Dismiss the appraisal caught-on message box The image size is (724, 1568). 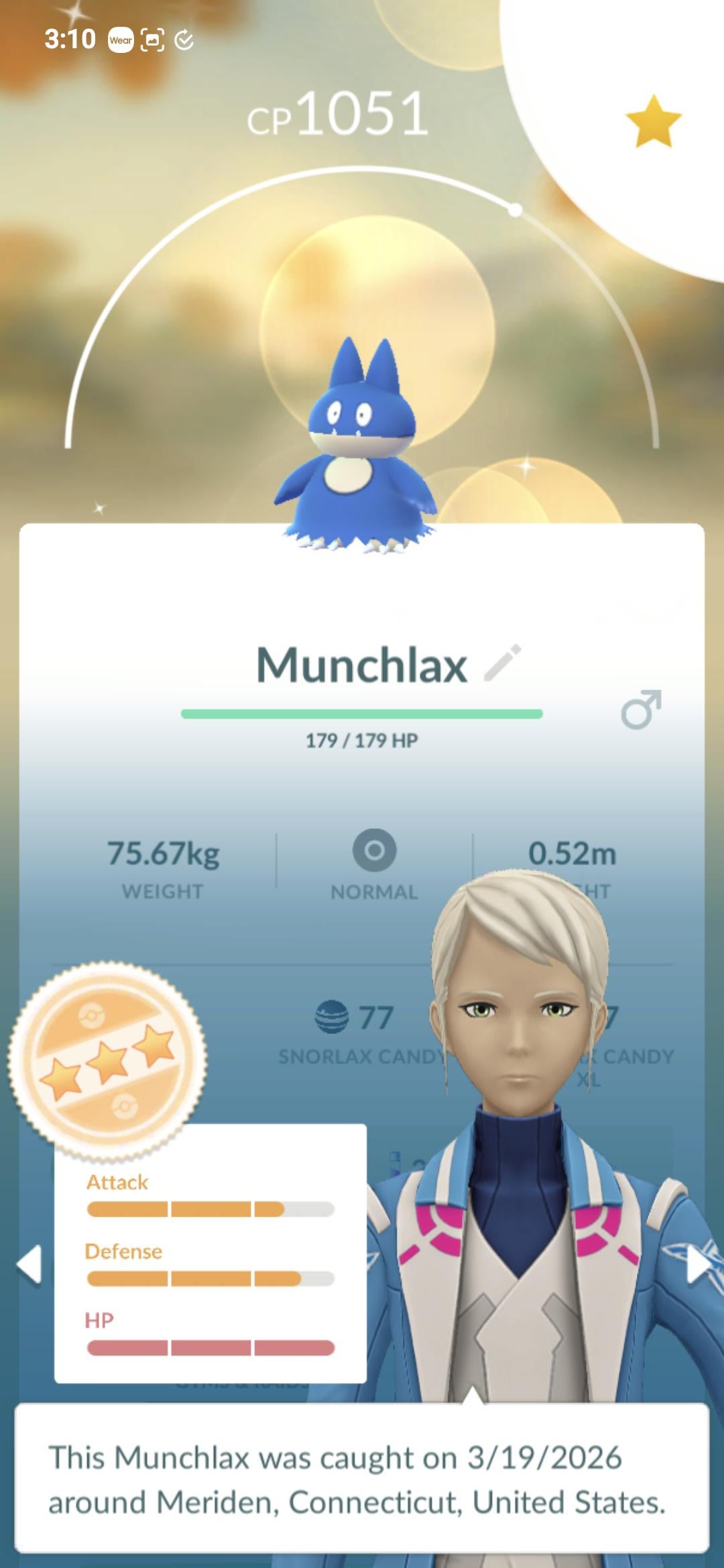362,1478
